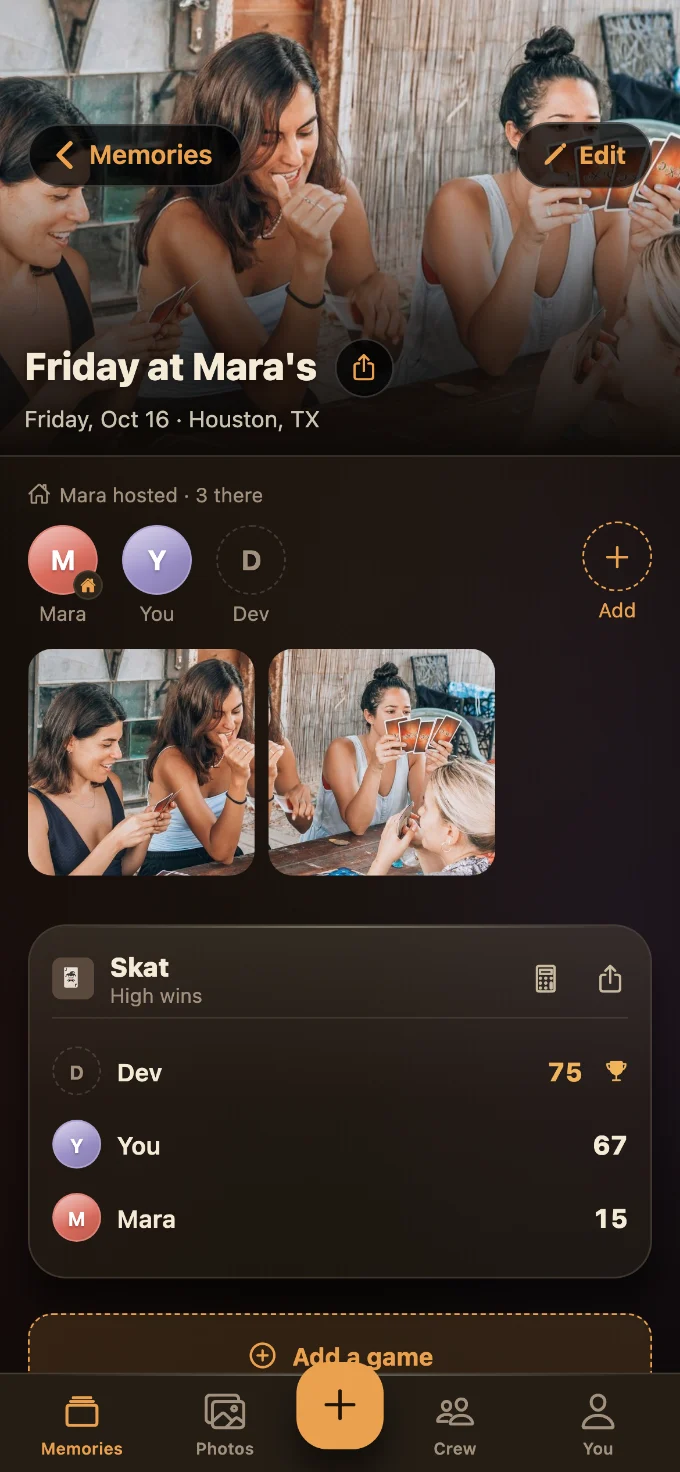Switch to the Crew tab
Screen dimensions: 680x1472
(x=455, y=1424)
